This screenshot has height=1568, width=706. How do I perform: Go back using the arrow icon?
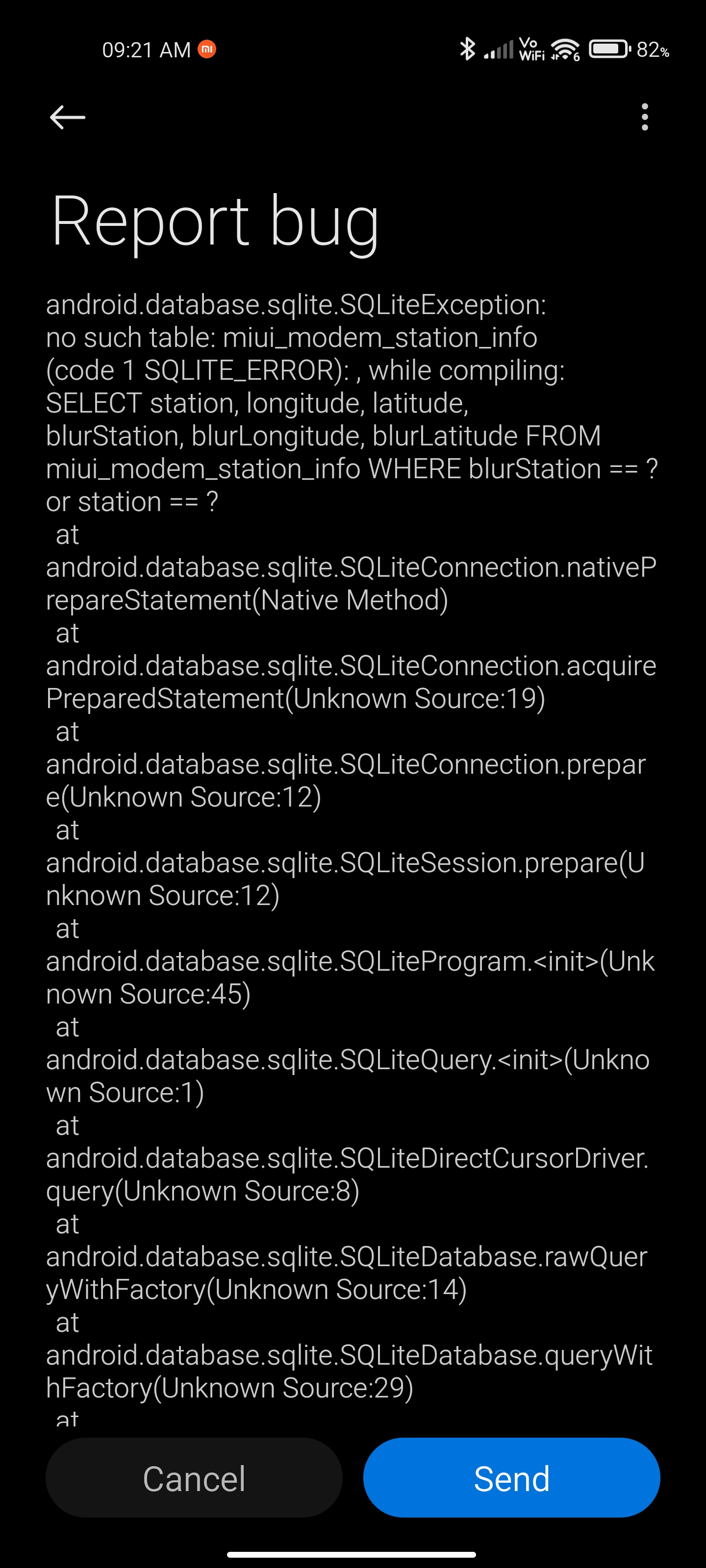tap(67, 117)
